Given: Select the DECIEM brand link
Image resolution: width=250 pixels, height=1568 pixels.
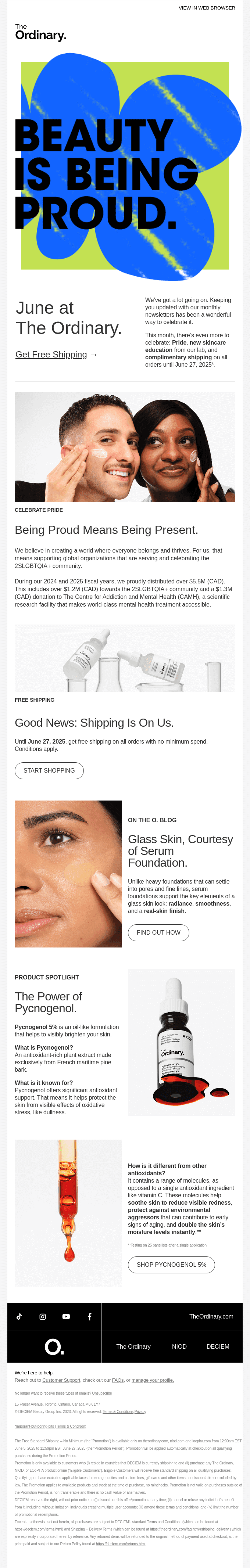Looking at the screenshot, I should click(218, 1346).
